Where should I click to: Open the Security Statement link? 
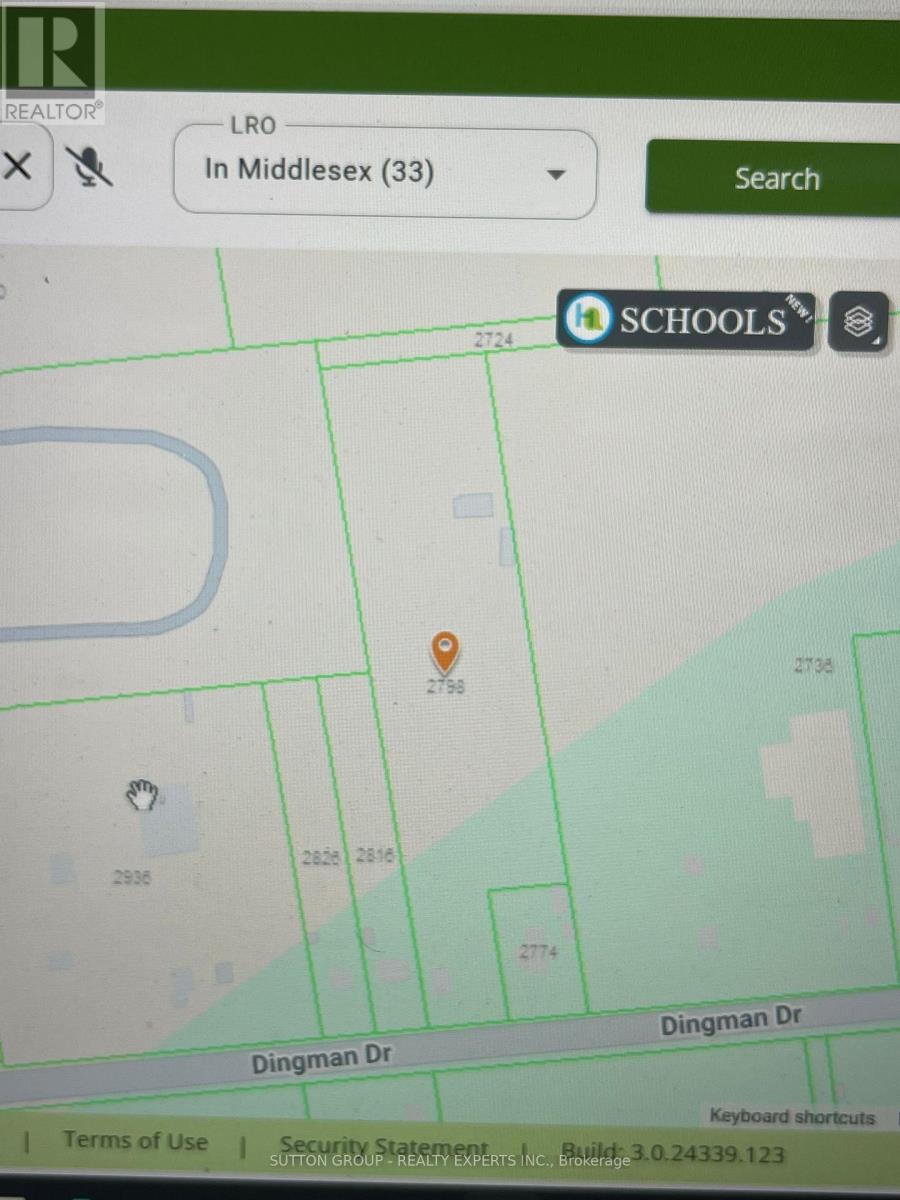[384, 1146]
